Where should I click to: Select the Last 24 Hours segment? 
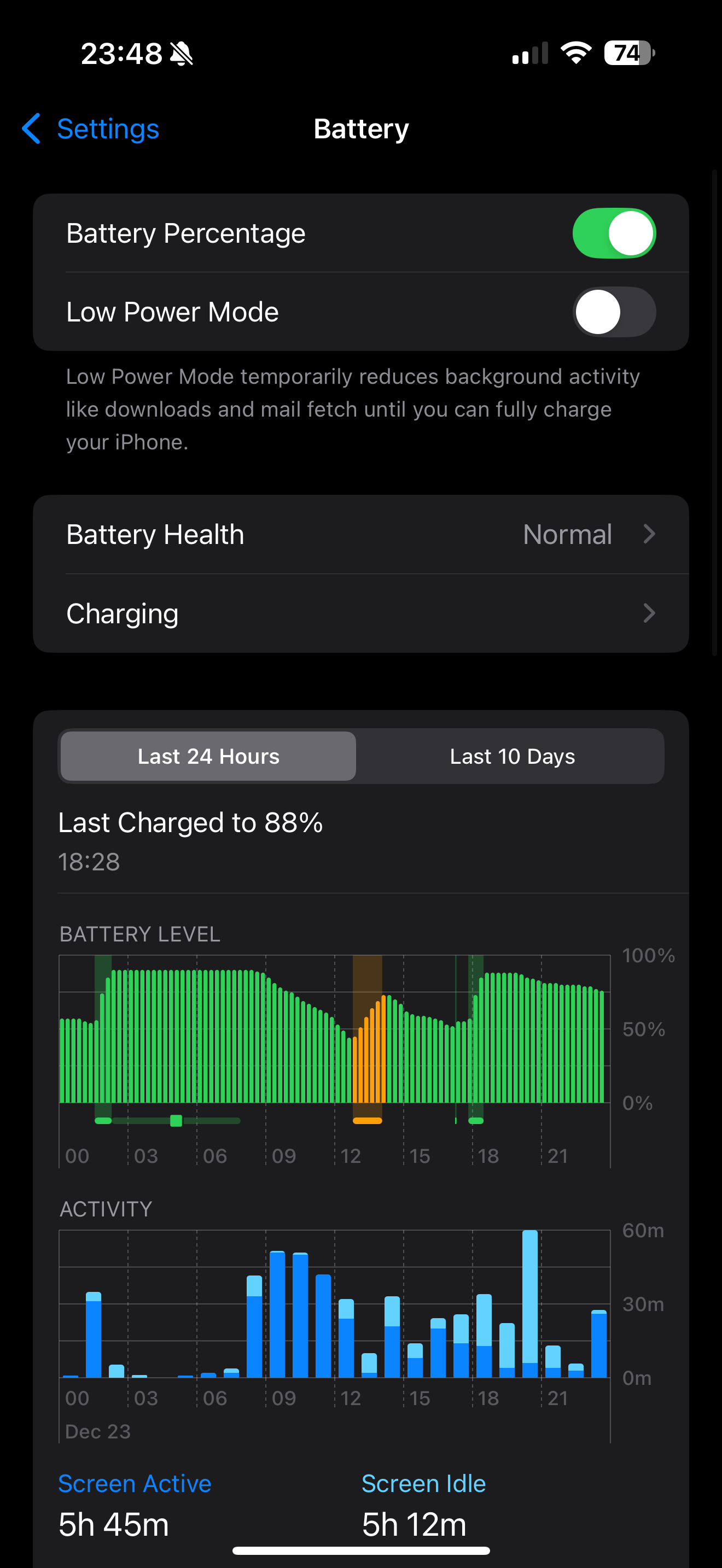pos(208,756)
